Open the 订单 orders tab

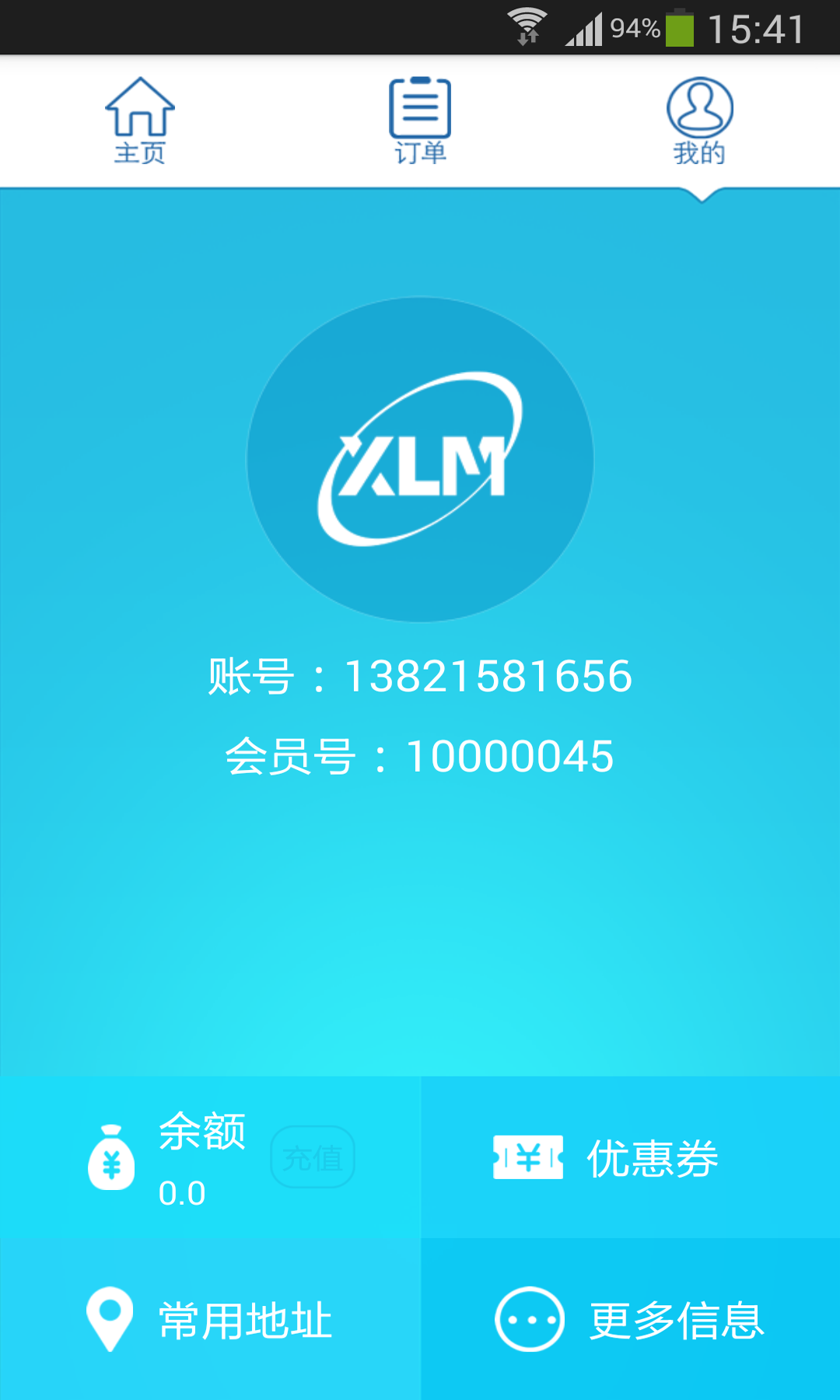(420, 121)
